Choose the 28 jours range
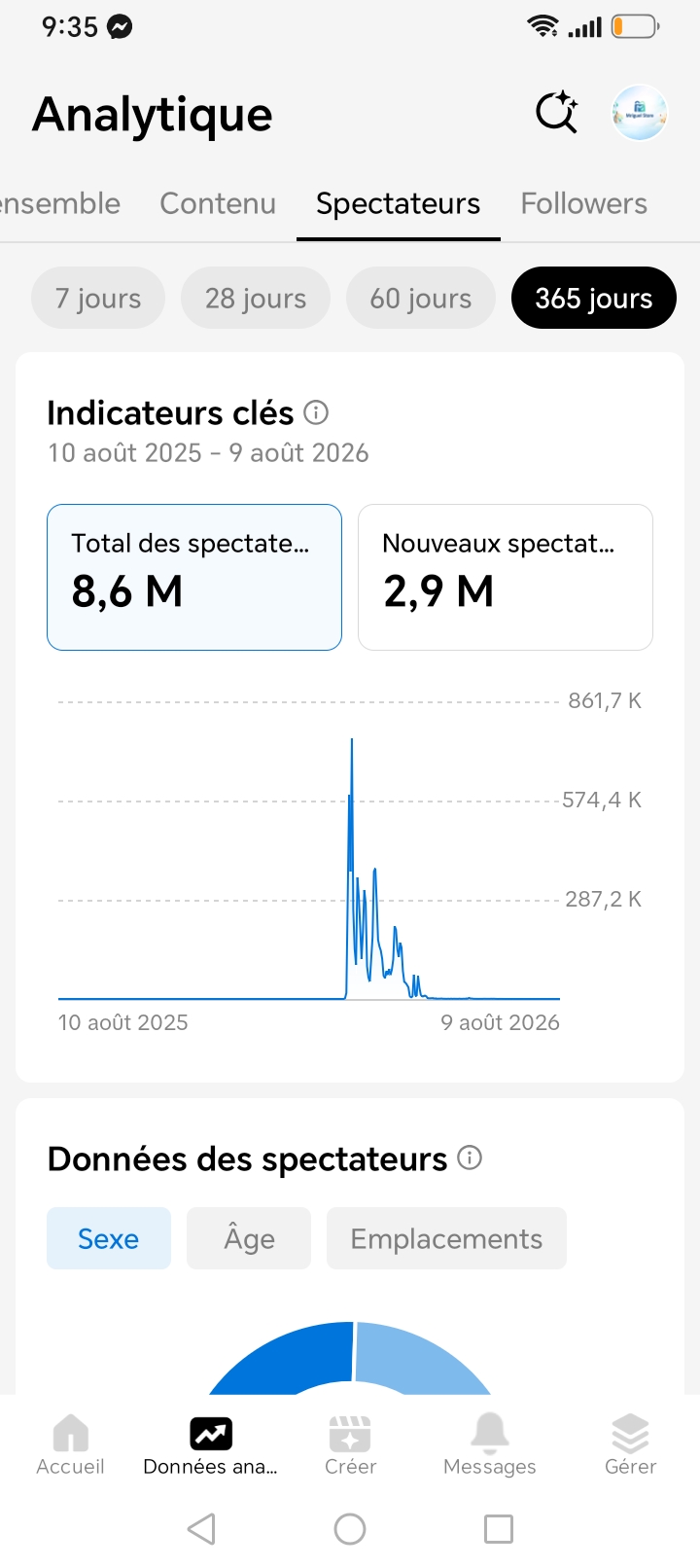Screen dimensions: 700x1568 pos(256,298)
